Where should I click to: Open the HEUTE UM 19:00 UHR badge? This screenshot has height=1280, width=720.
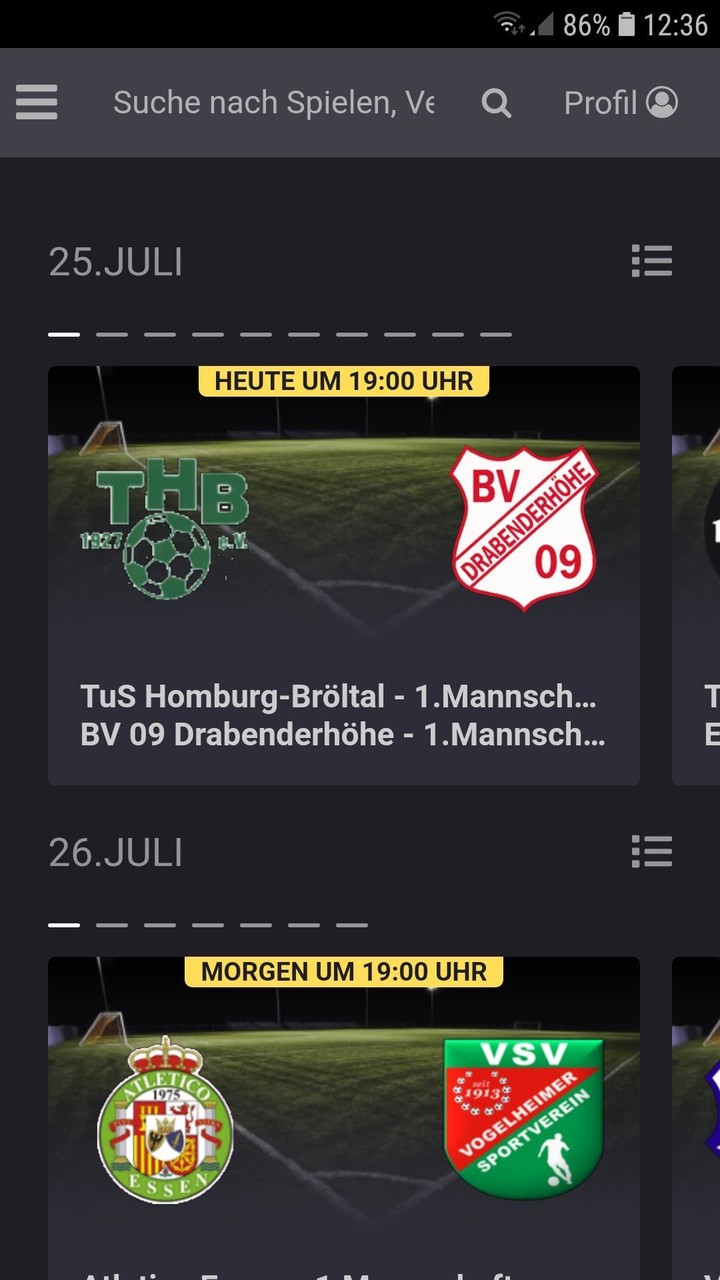pos(344,381)
